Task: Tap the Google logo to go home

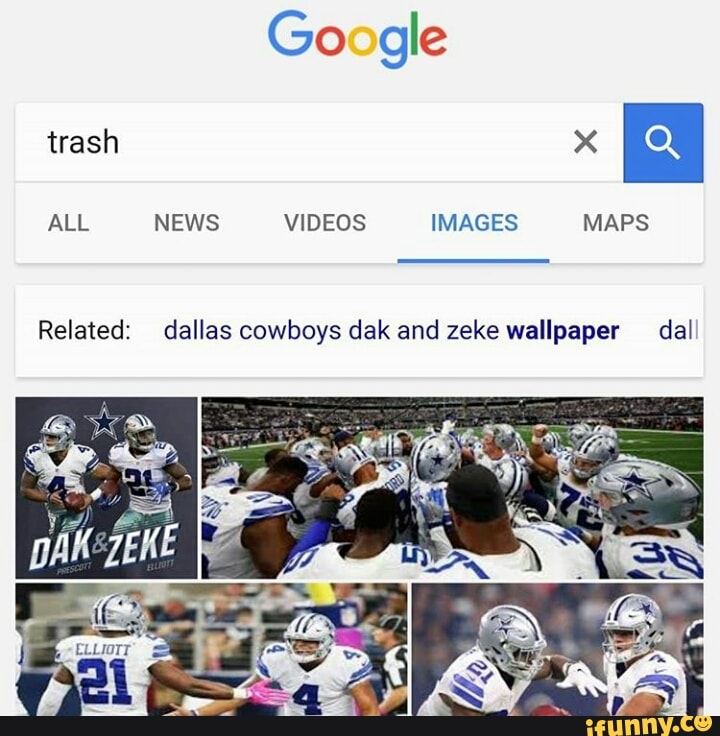Action: click(358, 37)
